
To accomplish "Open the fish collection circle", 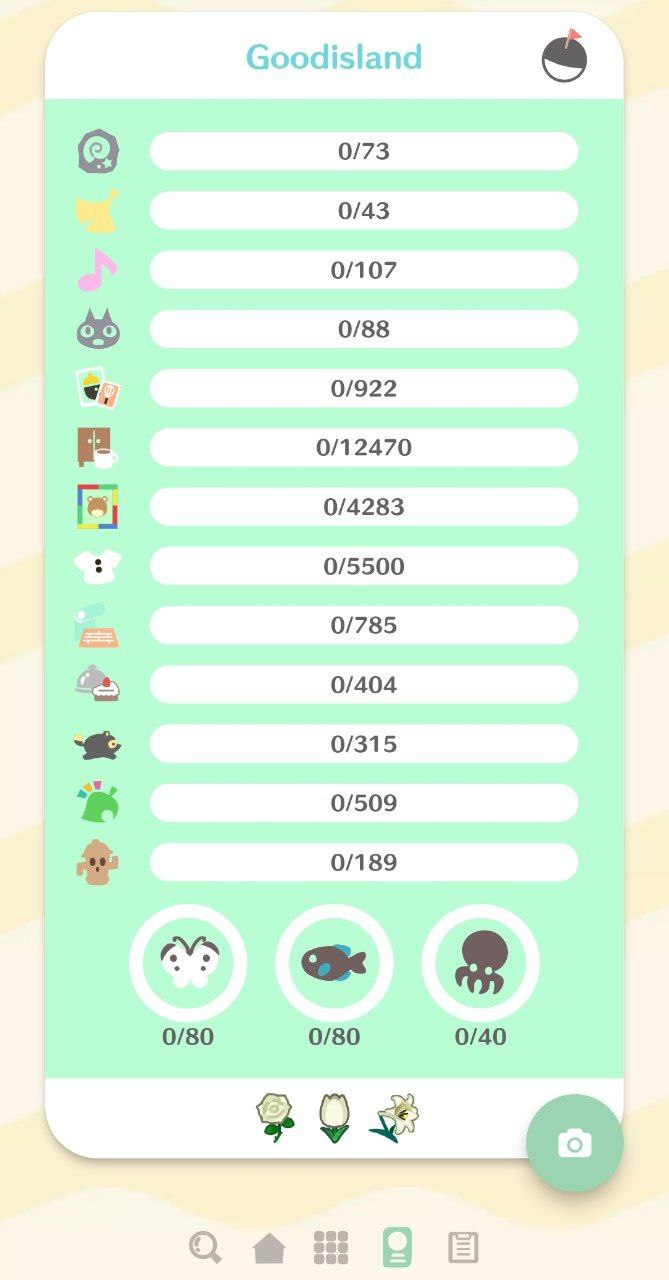I will [x=334, y=963].
